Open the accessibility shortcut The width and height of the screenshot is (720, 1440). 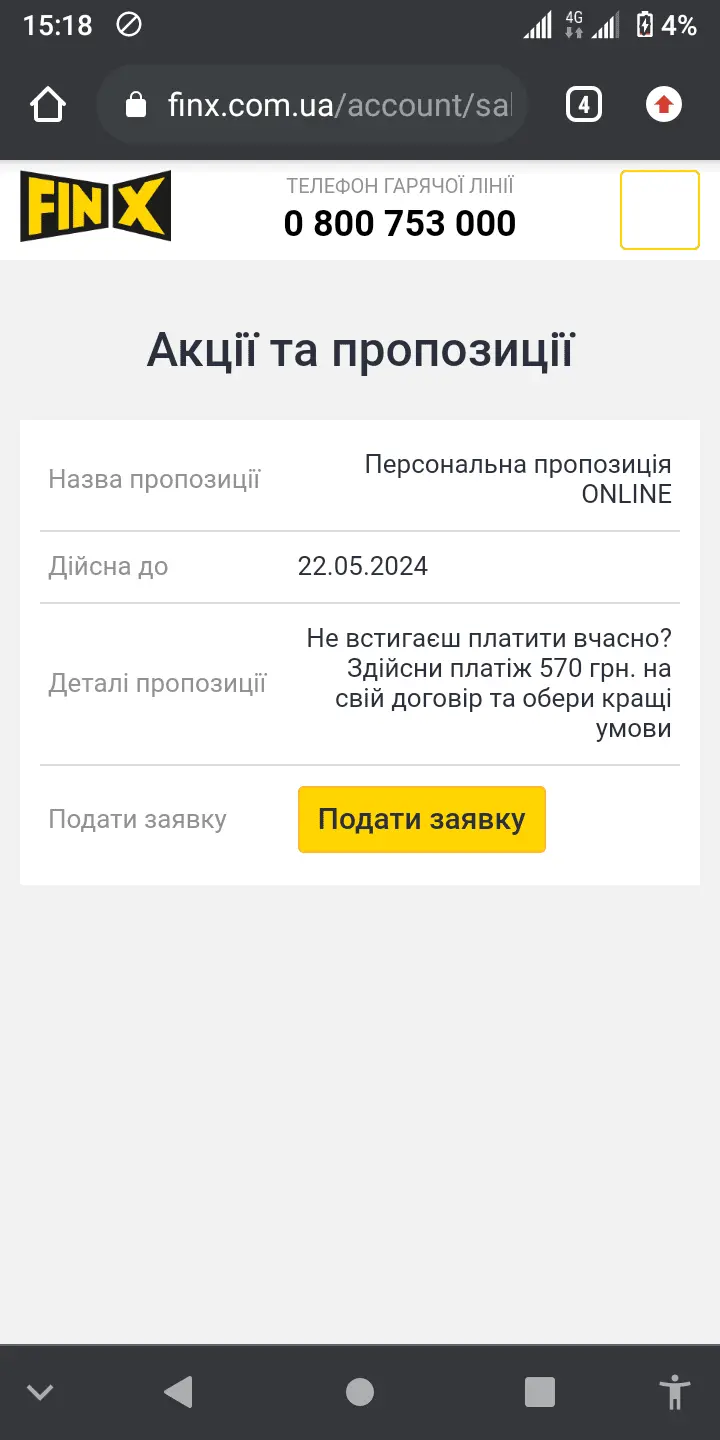[x=675, y=1392]
